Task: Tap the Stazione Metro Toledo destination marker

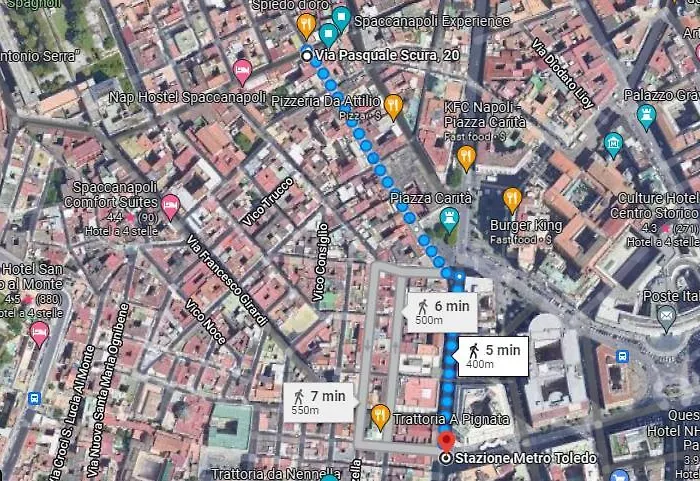Action: (x=446, y=442)
